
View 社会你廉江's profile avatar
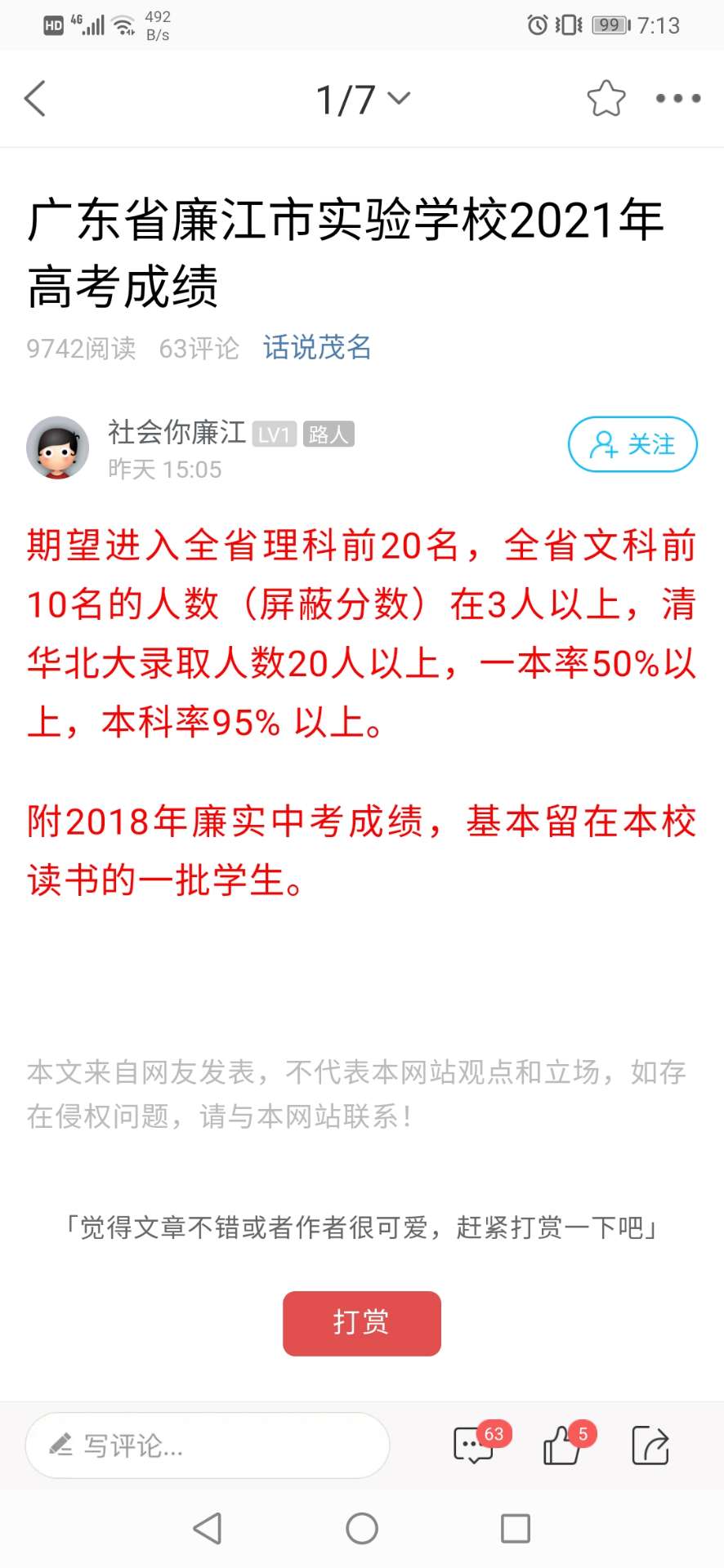58,447
